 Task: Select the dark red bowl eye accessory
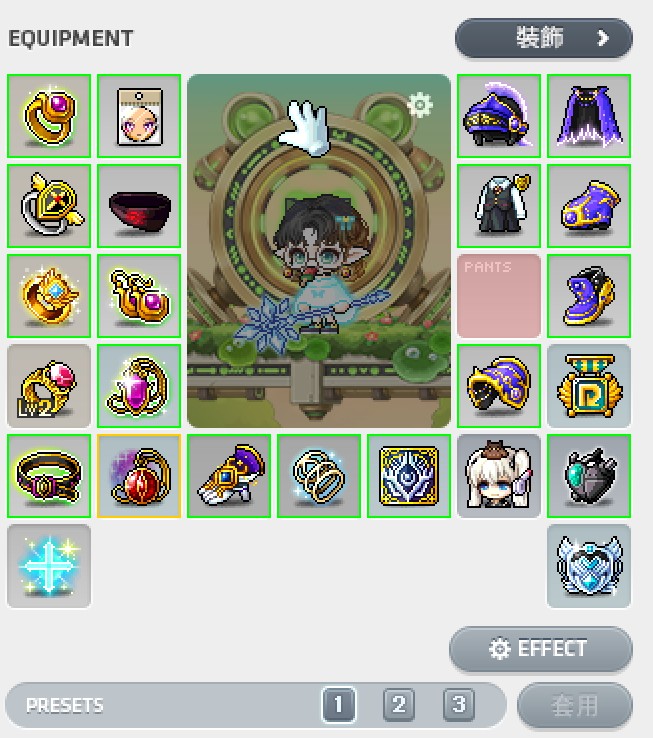(138, 206)
